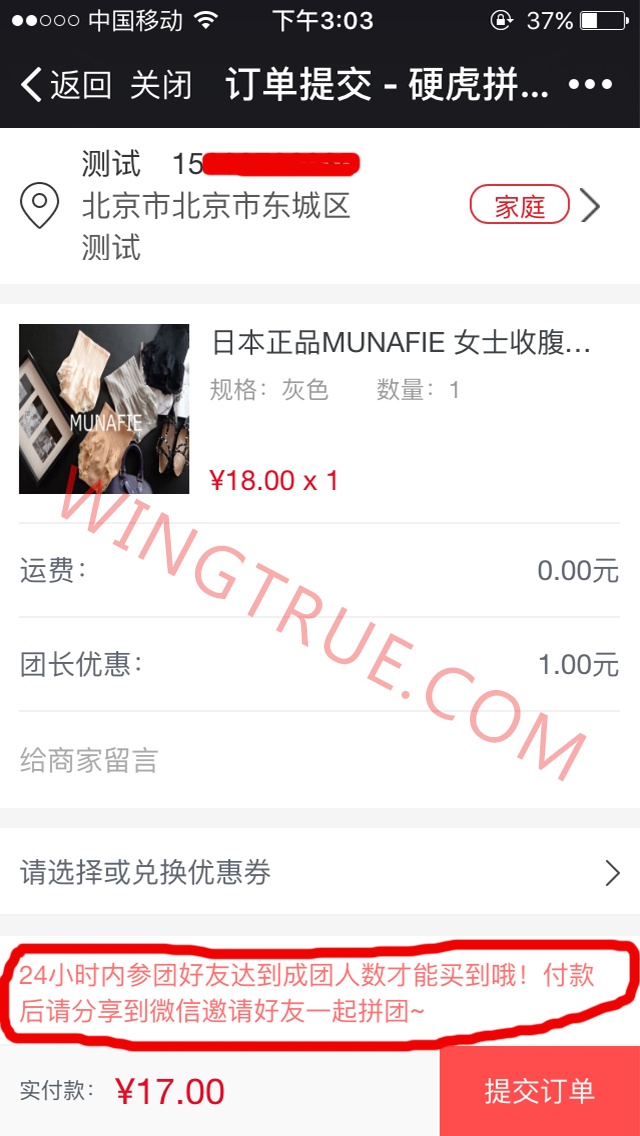Submit order with 提交订单 button
Screen dimensions: 640x1136
(x=540, y=1091)
